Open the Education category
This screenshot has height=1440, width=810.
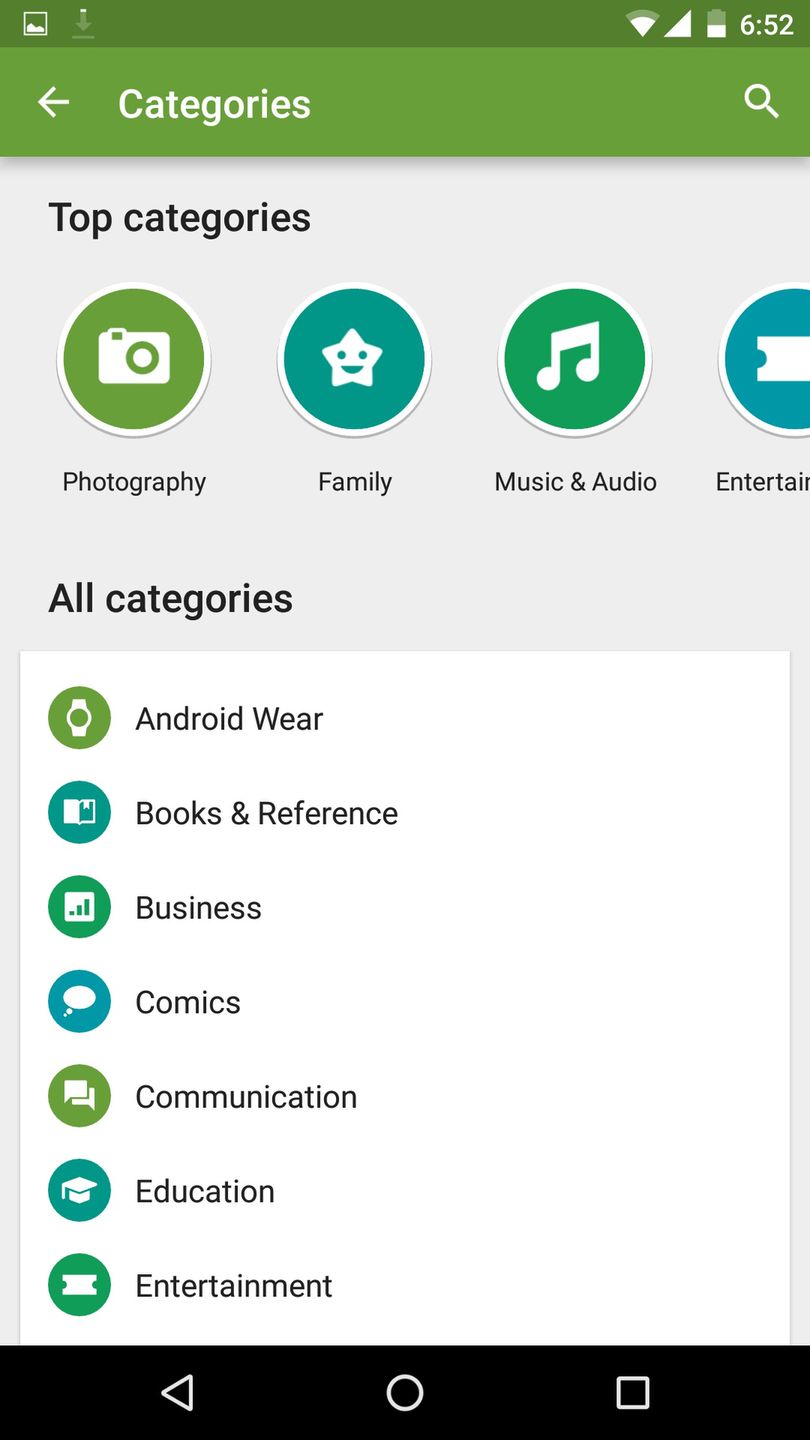click(205, 1191)
